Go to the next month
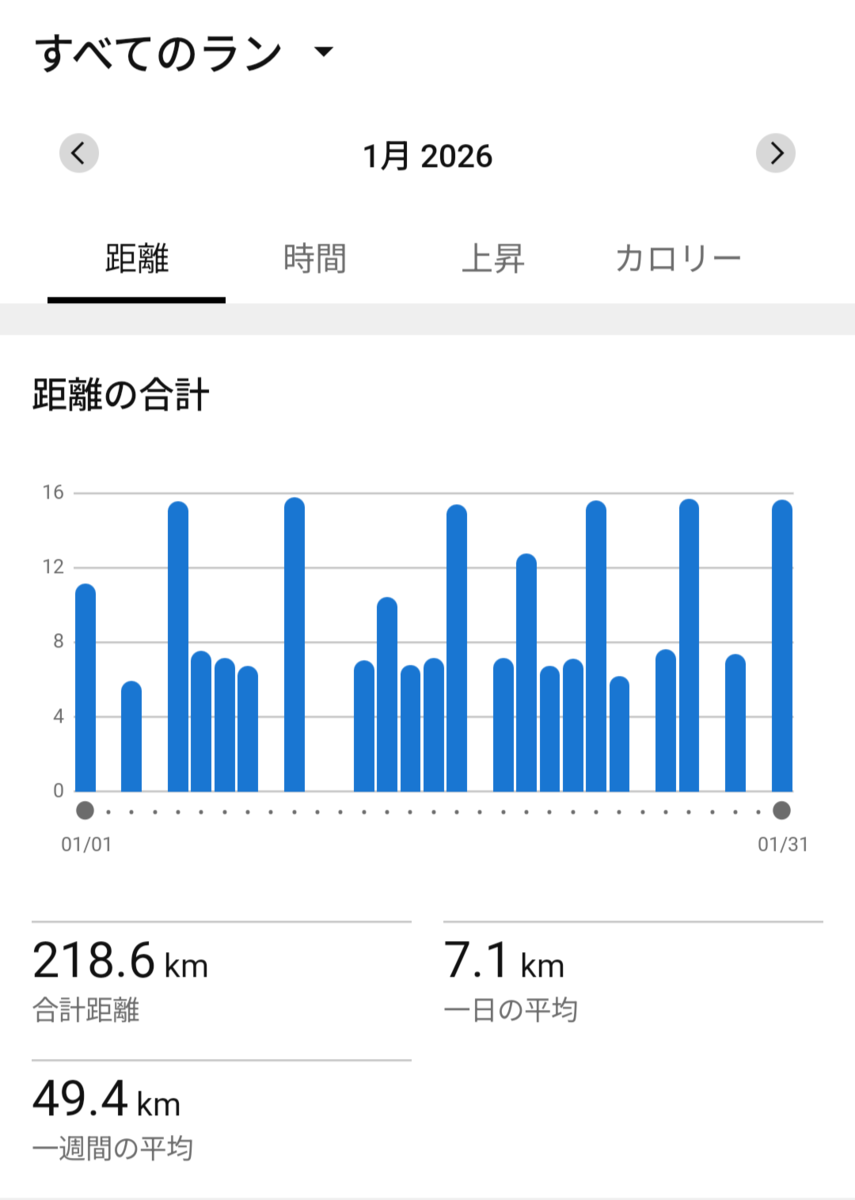 [x=775, y=154]
